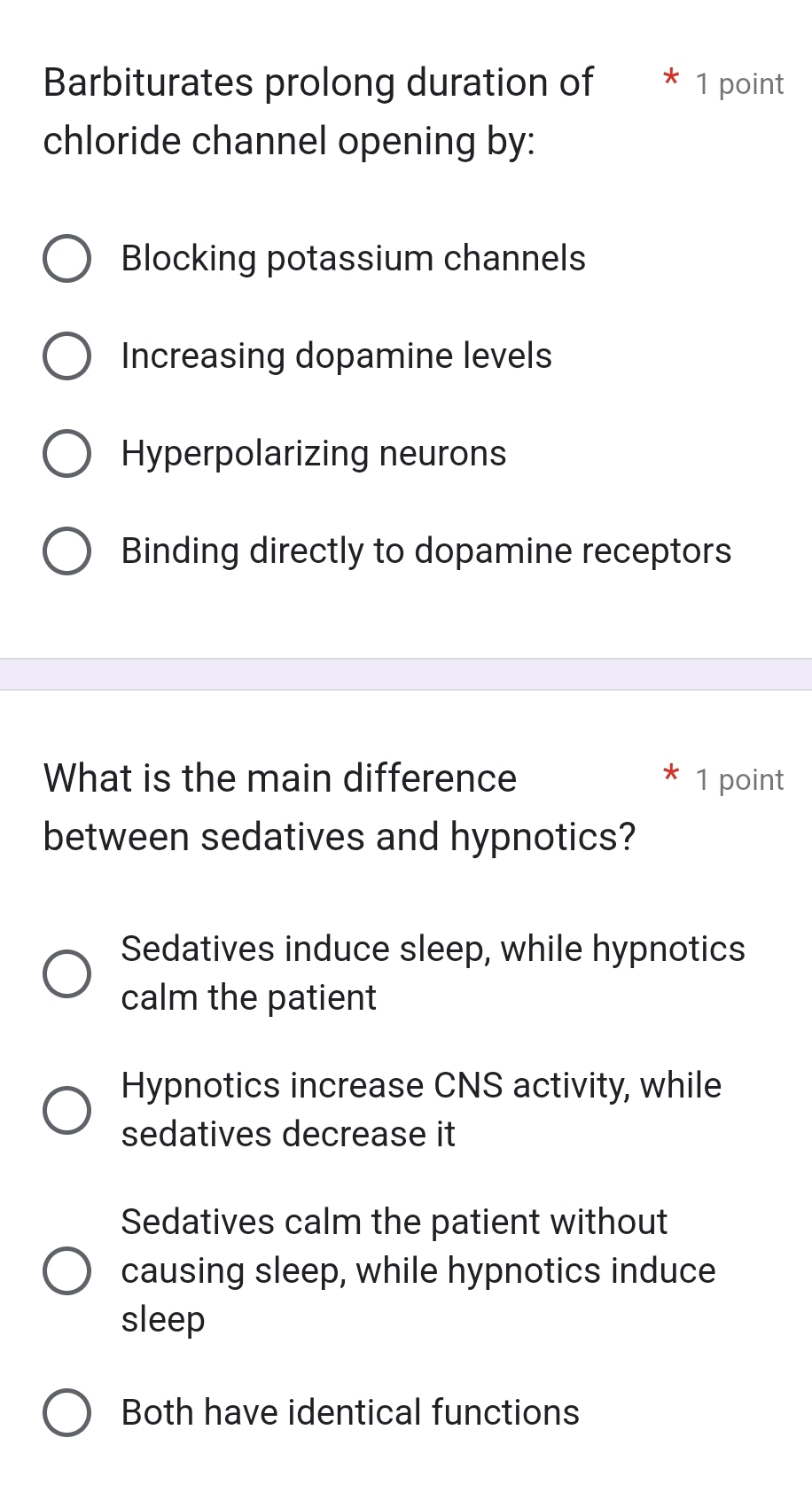Click the "1 point" label on first question

(739, 83)
